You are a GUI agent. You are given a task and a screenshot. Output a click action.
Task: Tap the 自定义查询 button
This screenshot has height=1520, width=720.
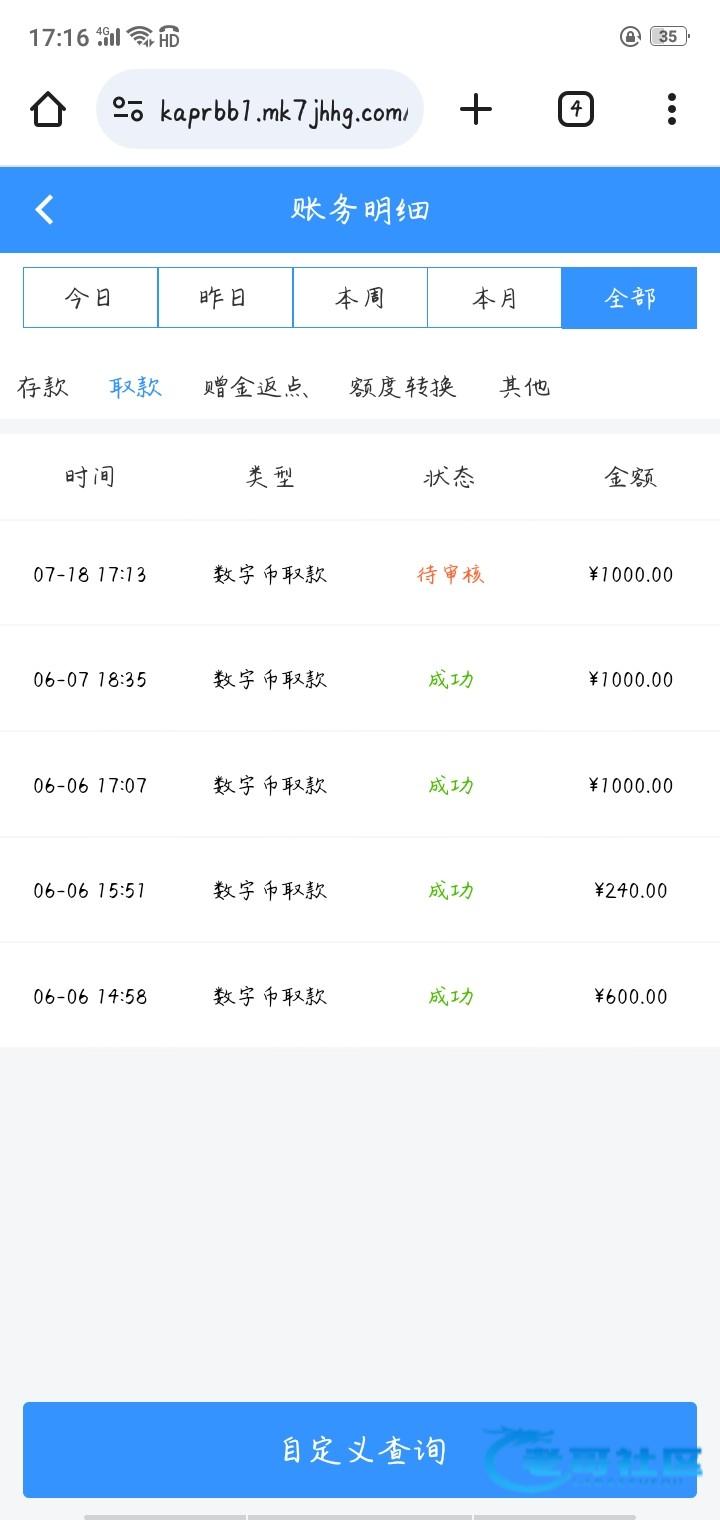click(x=360, y=1450)
